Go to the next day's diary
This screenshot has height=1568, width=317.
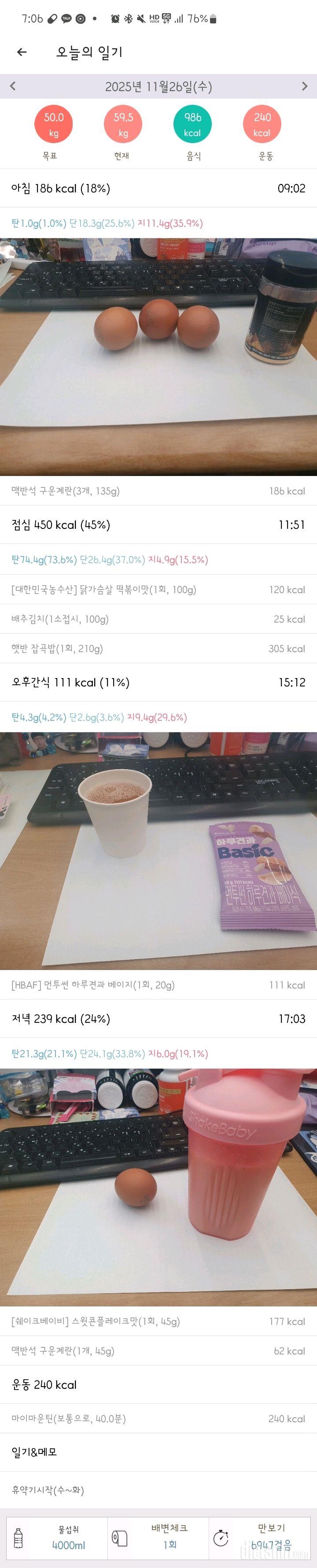(x=304, y=86)
